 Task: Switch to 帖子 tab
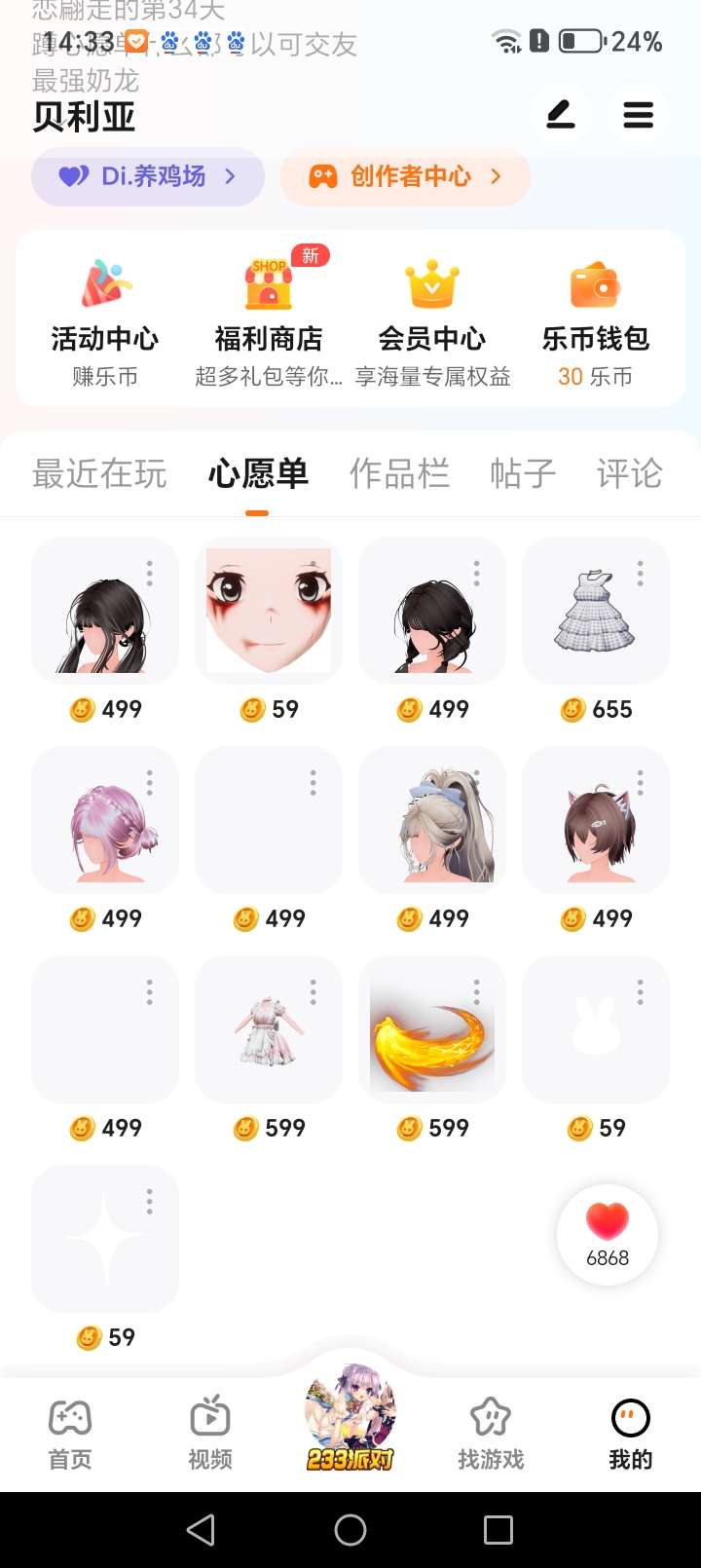tap(523, 474)
